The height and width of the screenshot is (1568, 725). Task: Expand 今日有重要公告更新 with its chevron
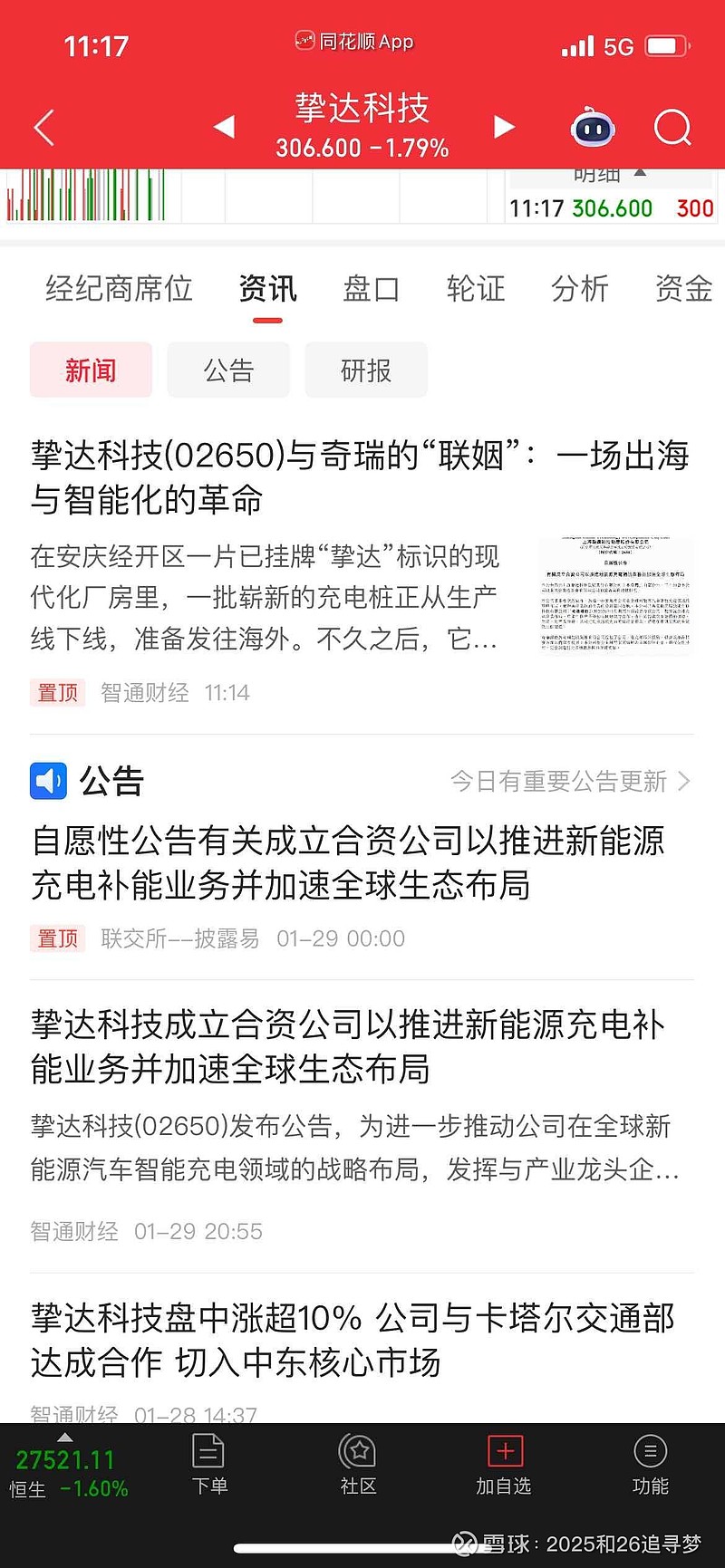686,781
